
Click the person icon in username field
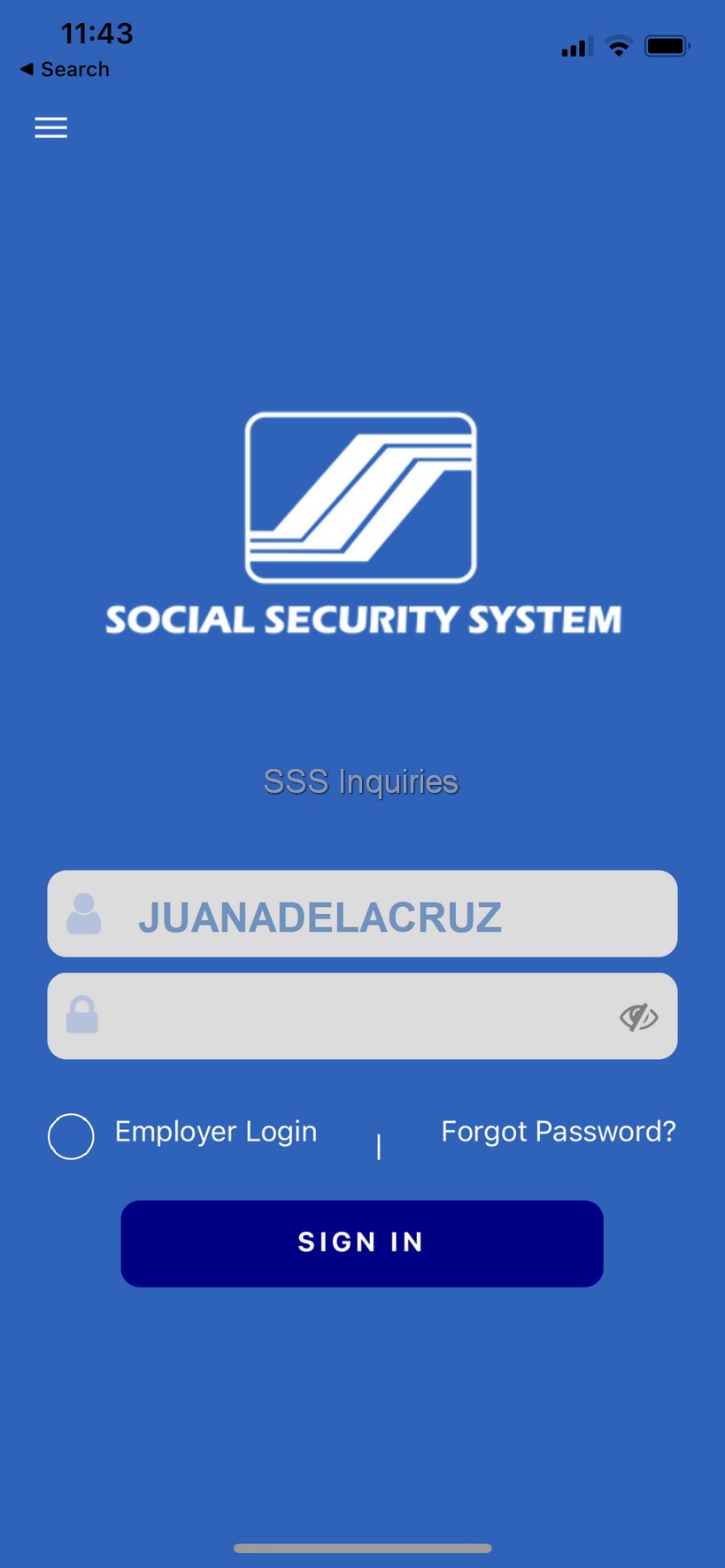pyautogui.click(x=85, y=913)
